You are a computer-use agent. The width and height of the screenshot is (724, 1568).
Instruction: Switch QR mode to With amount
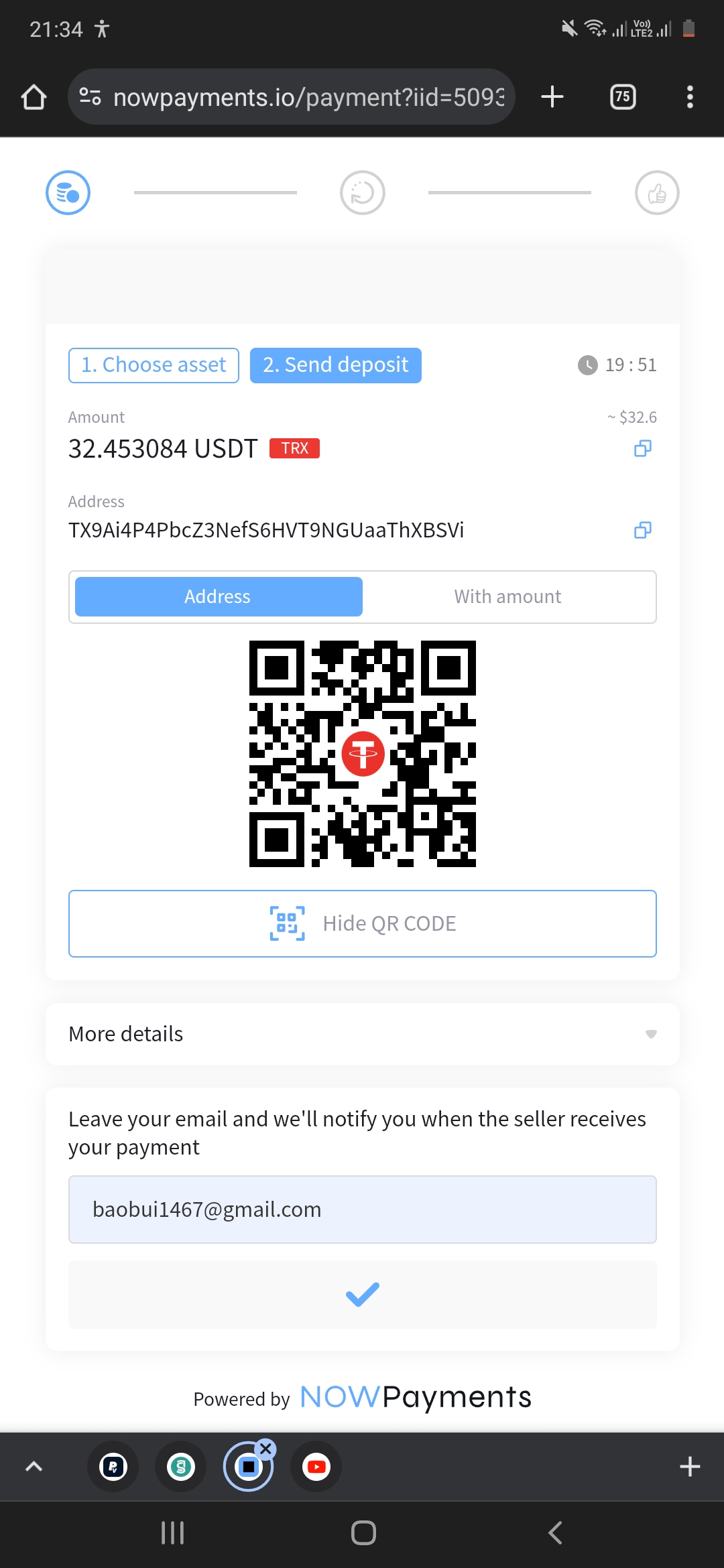pyautogui.click(x=507, y=596)
